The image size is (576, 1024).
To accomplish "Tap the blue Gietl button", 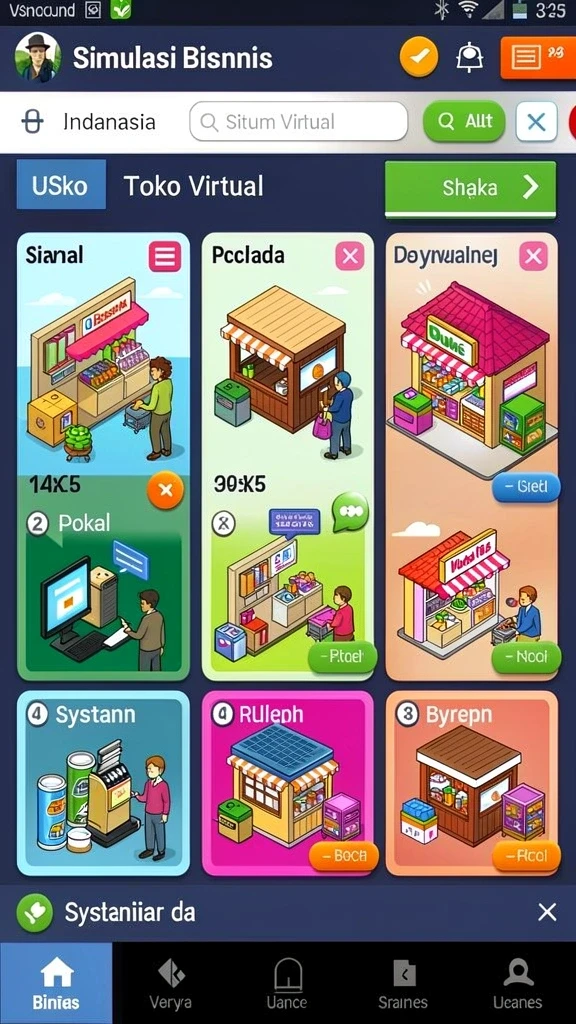I will coord(526,487).
